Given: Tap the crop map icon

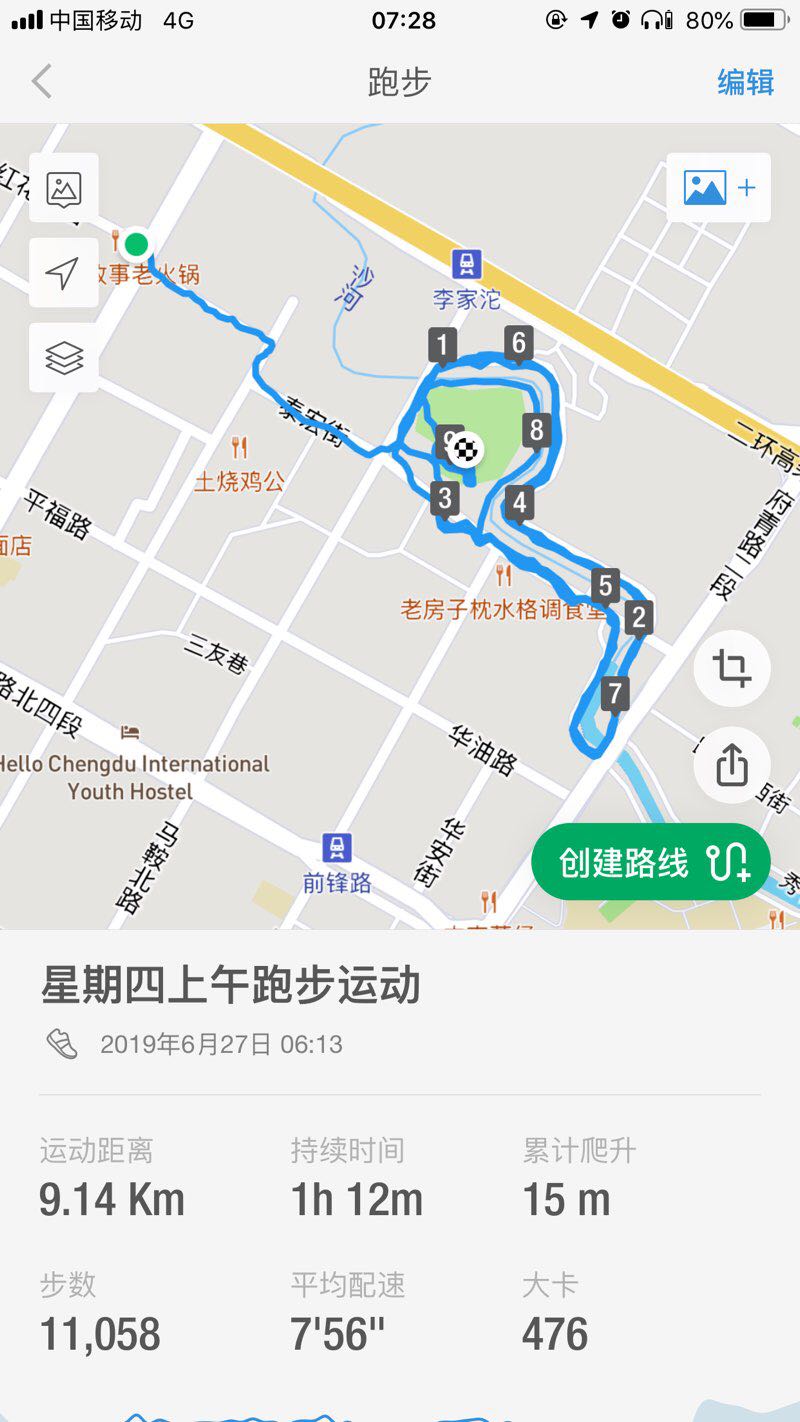Looking at the screenshot, I should (x=732, y=669).
